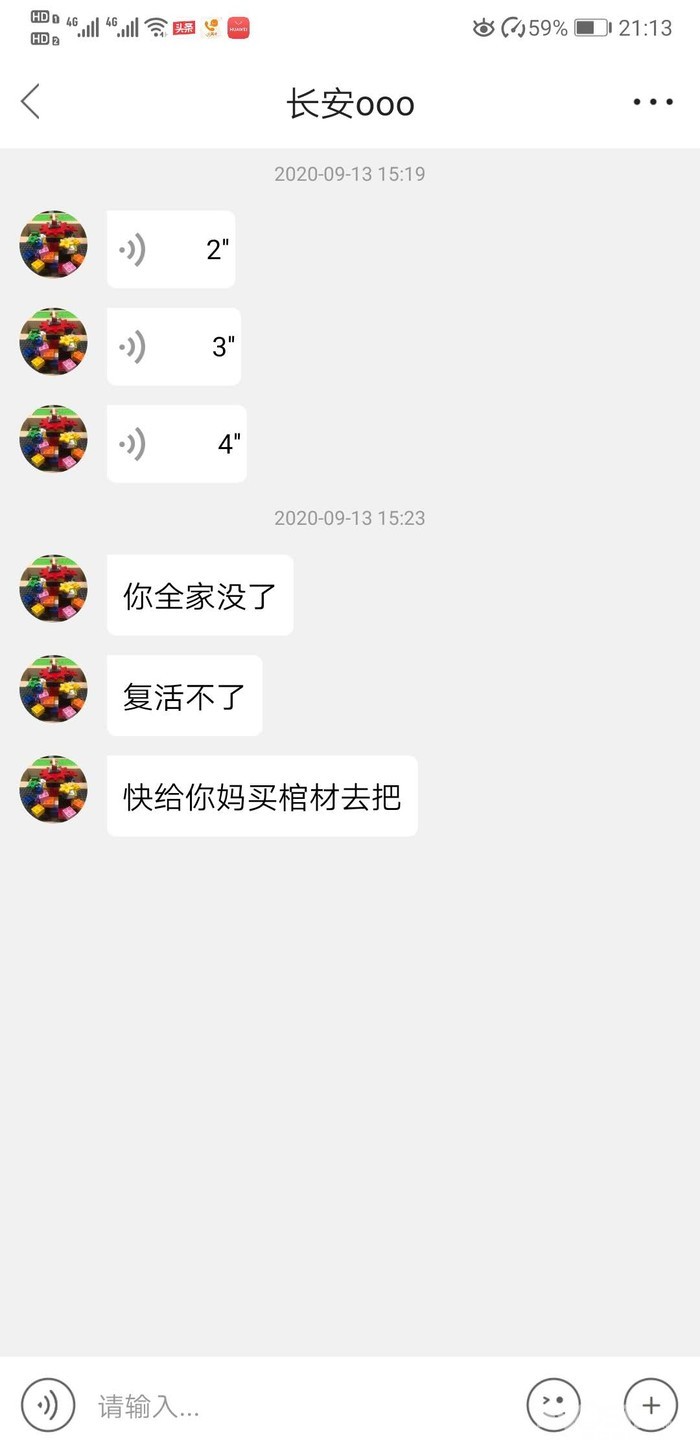Play the 4-second voice message
This screenshot has width=700, height=1454.
coord(177,444)
